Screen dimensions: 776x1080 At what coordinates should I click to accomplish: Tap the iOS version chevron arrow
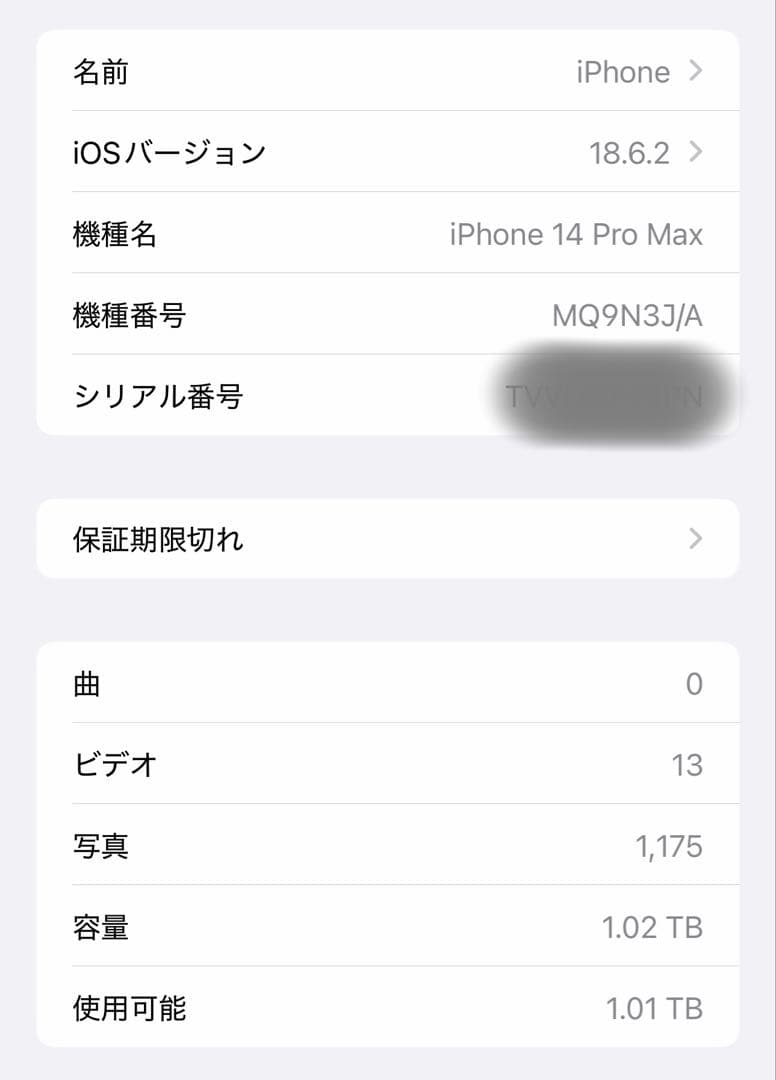coord(697,152)
